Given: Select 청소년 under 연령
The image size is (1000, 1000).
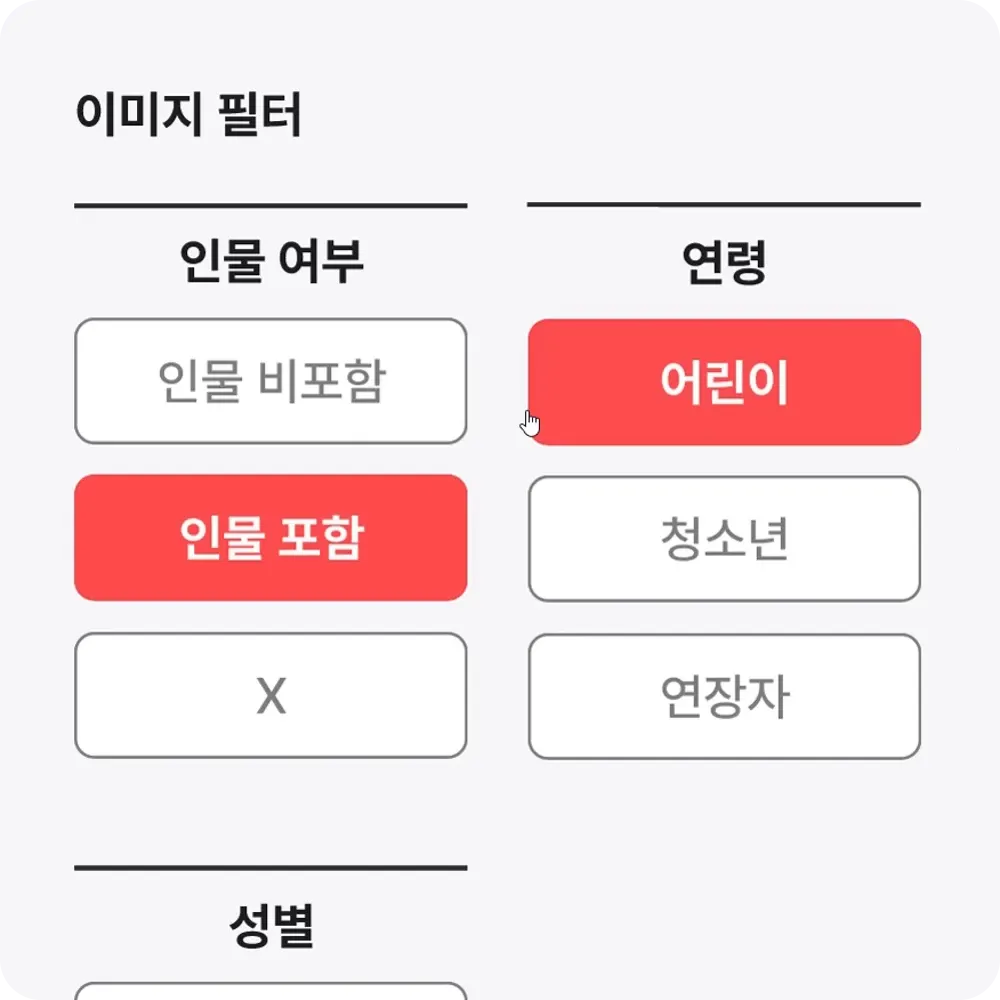Looking at the screenshot, I should click(724, 539).
